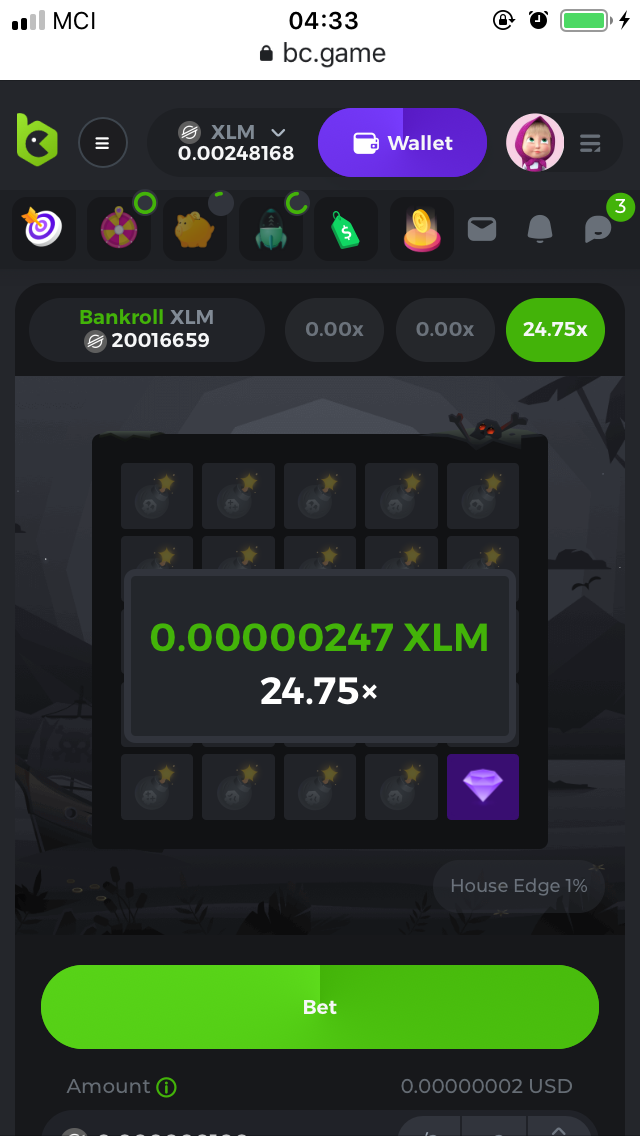Open the profile avatar

(x=535, y=143)
